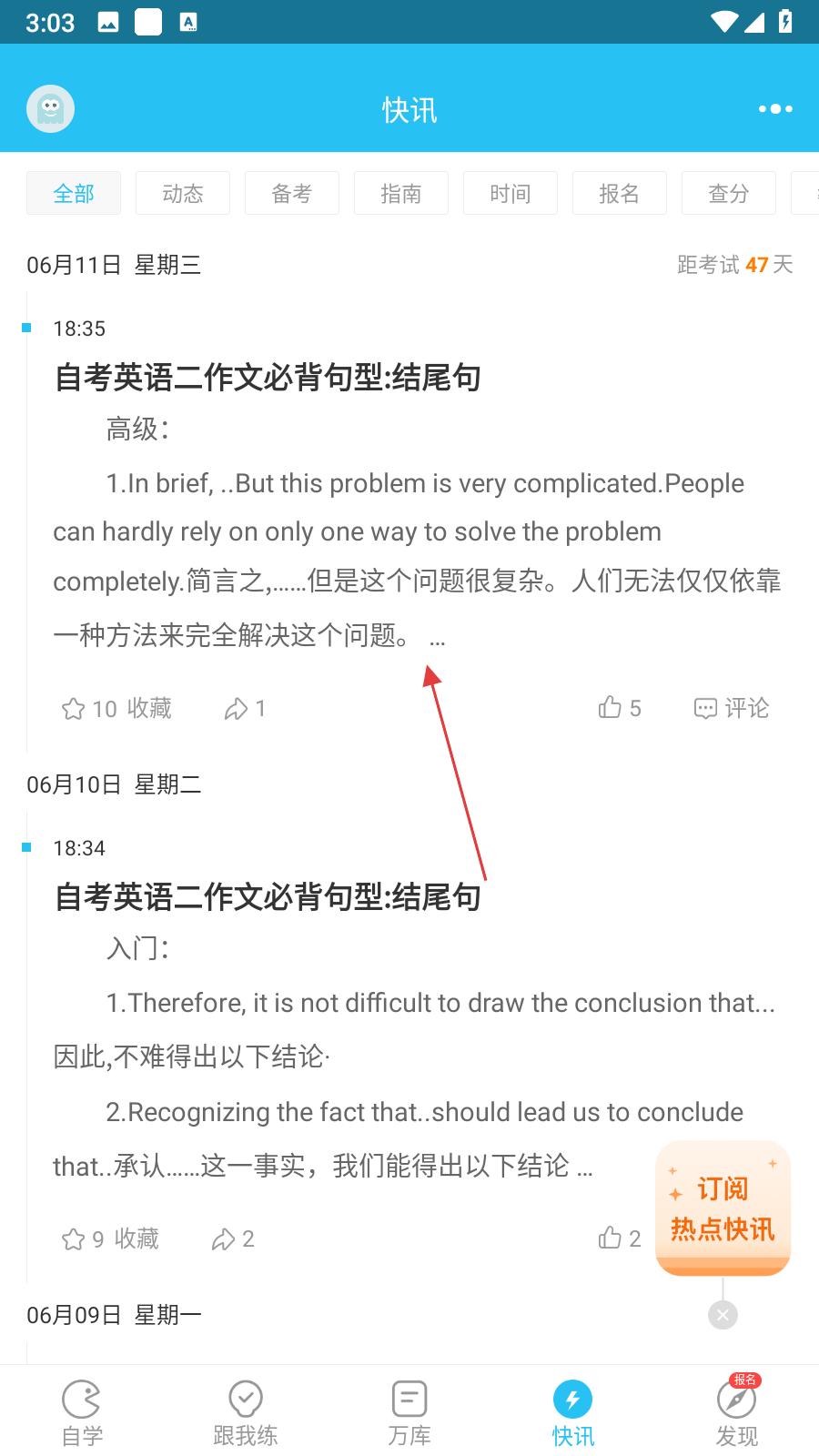Dismiss the 订阅热点快讯 floating banner

click(x=723, y=1315)
